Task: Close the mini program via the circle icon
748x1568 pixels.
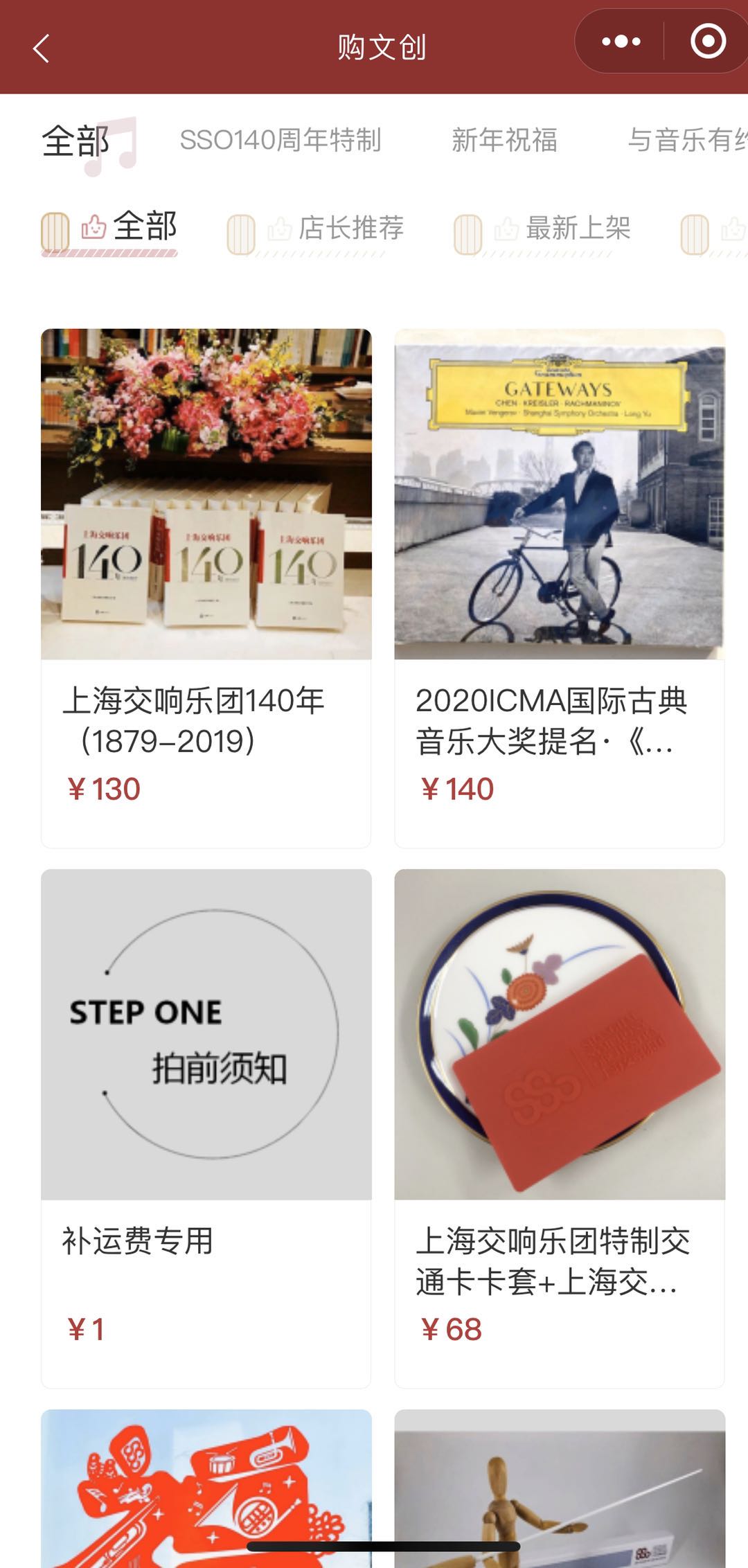Action: point(708,42)
